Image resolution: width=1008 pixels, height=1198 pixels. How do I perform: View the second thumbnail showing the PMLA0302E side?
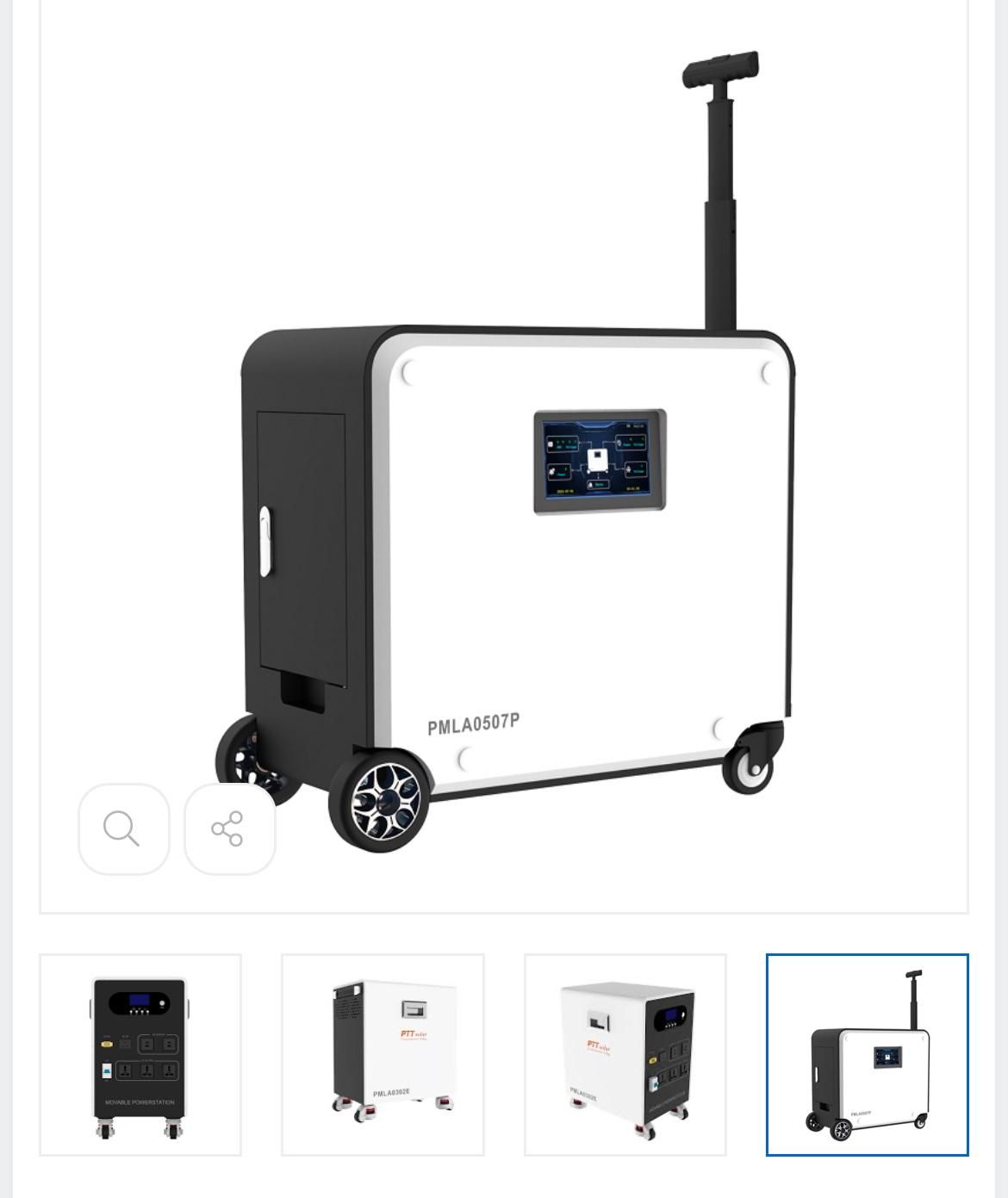pyautogui.click(x=383, y=1055)
